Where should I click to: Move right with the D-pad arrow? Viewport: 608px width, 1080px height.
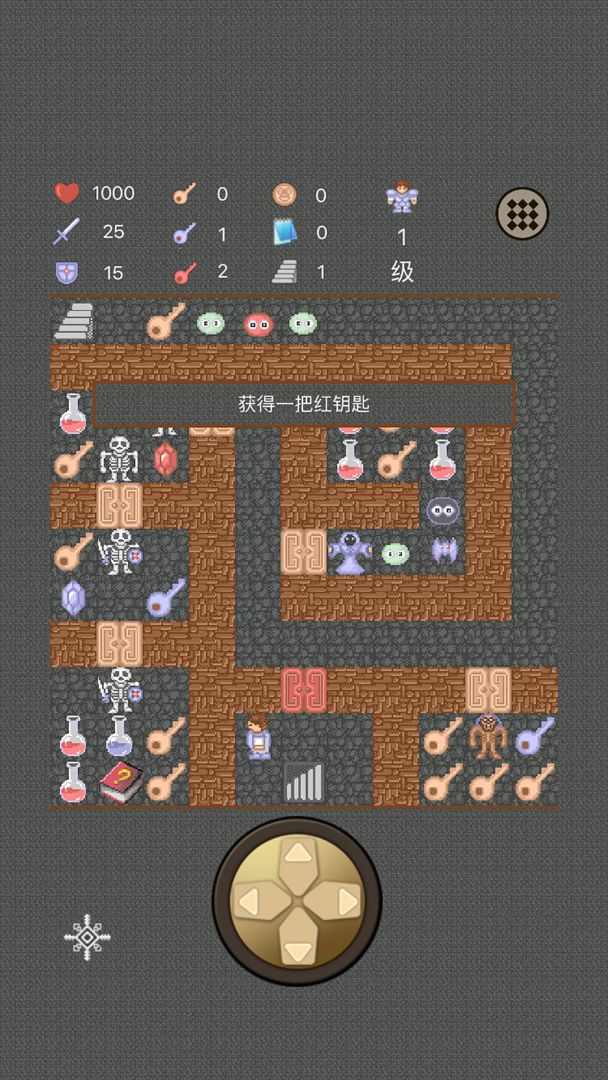pos(346,902)
